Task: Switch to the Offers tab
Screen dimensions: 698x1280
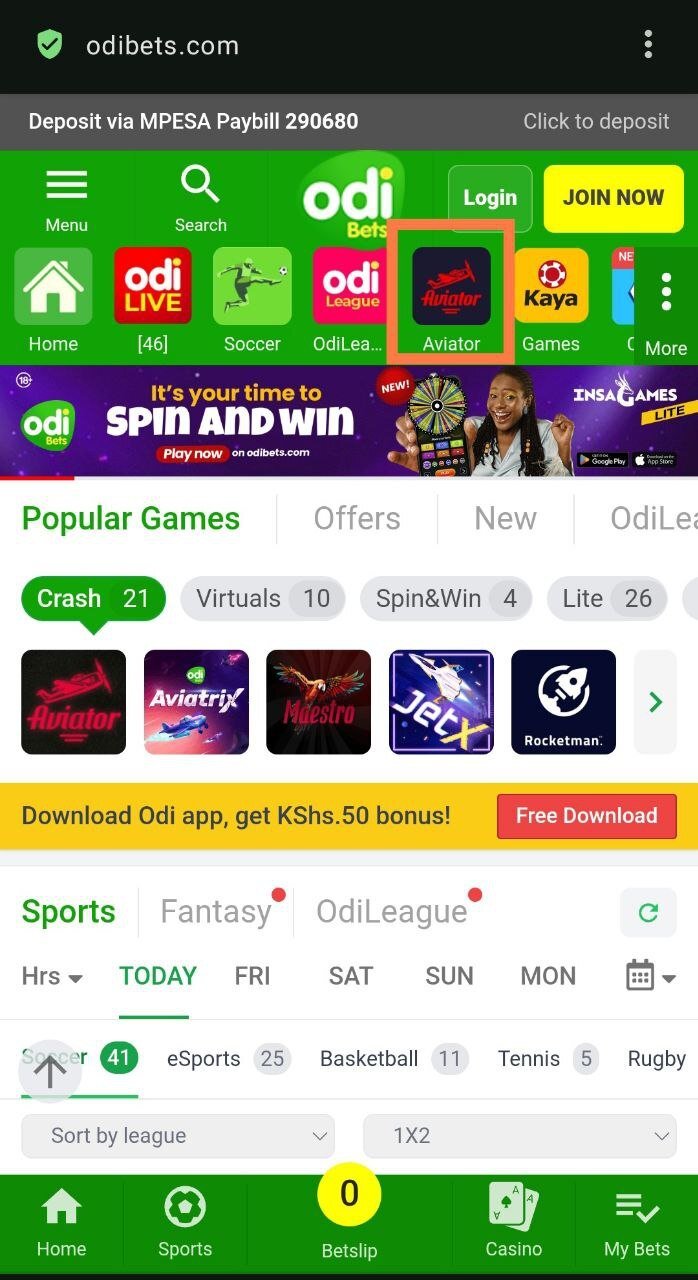Action: [x=357, y=518]
